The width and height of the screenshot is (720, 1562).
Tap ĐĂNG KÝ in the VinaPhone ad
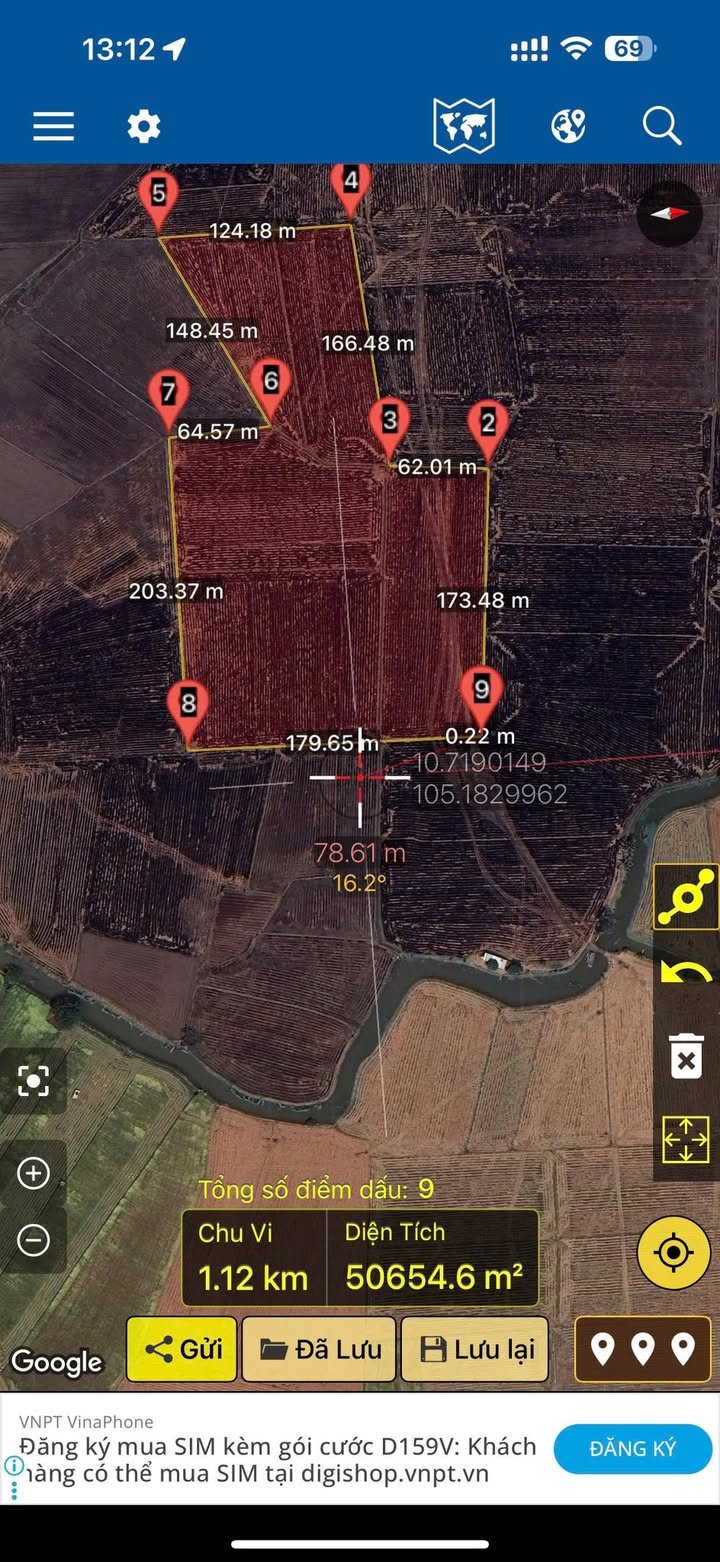coord(632,1448)
